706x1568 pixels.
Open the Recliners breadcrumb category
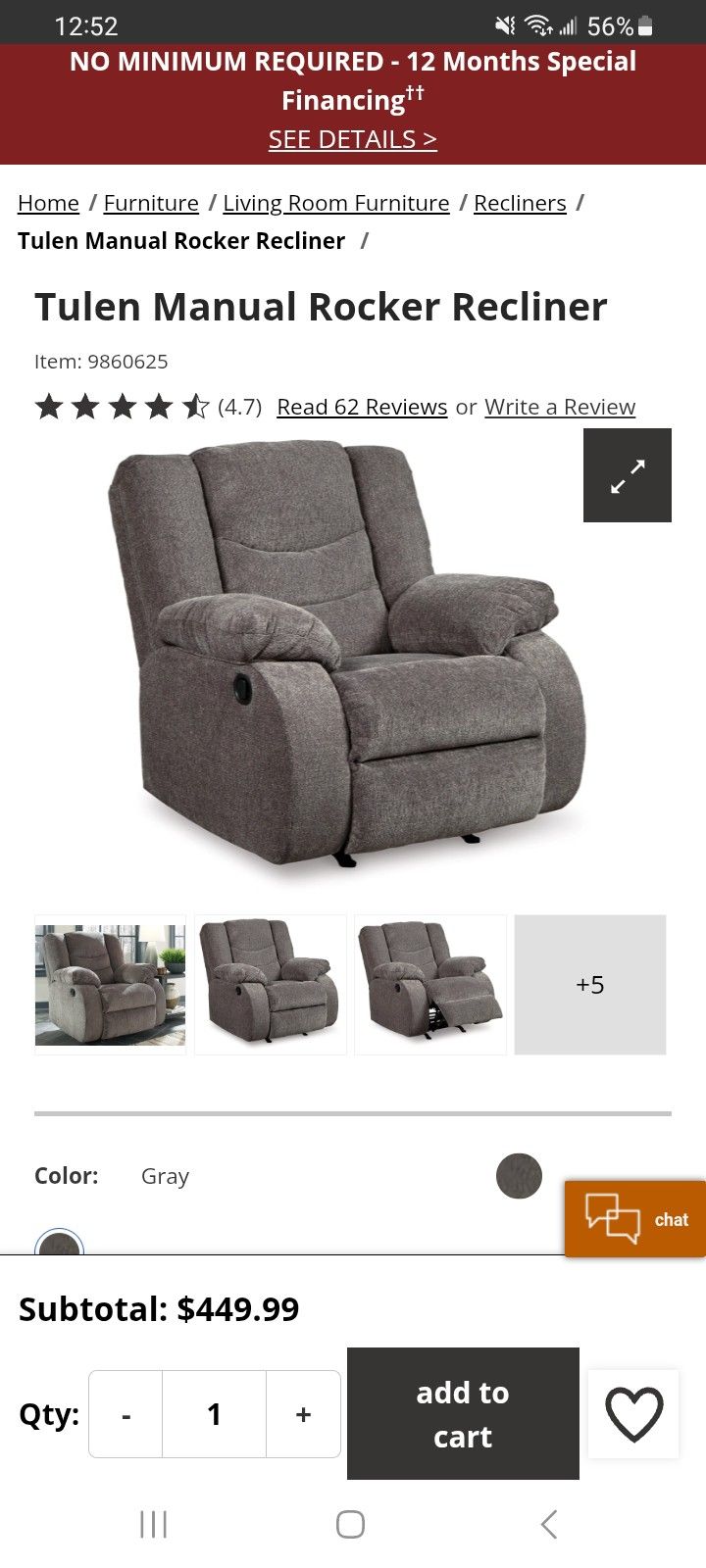point(519,202)
